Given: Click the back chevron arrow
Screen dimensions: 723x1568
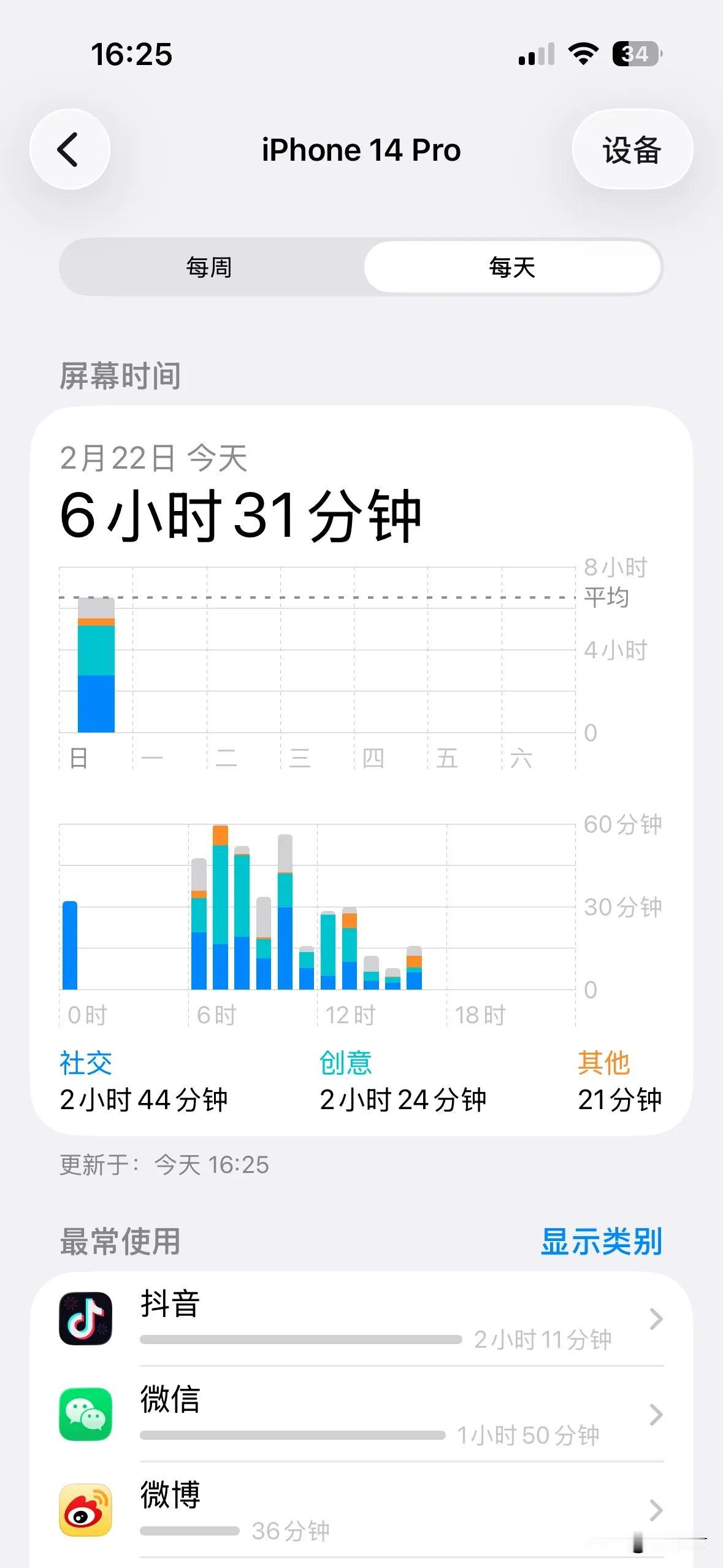Looking at the screenshot, I should pos(69,149).
